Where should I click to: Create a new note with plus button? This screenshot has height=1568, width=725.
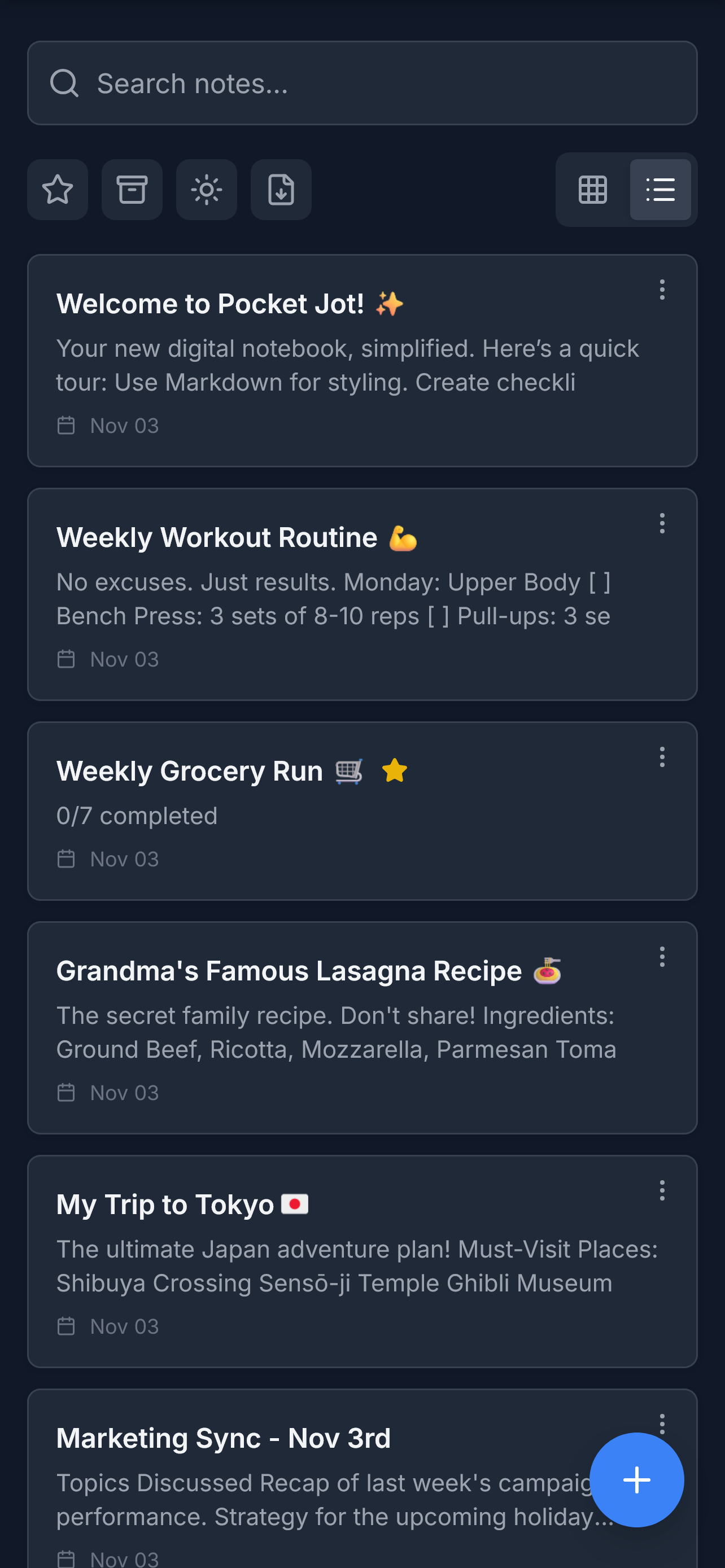click(x=636, y=1480)
